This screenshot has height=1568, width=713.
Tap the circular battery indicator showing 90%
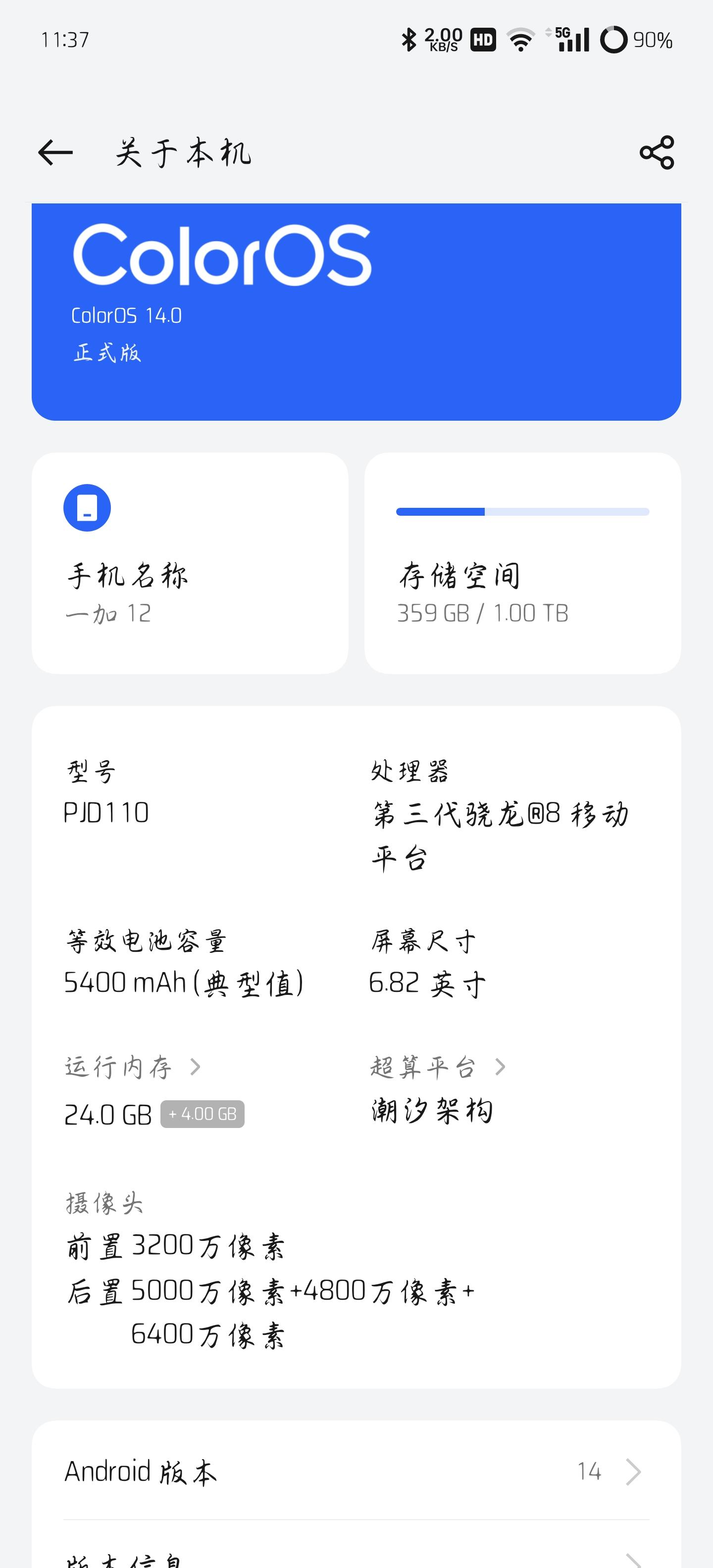[x=614, y=39]
